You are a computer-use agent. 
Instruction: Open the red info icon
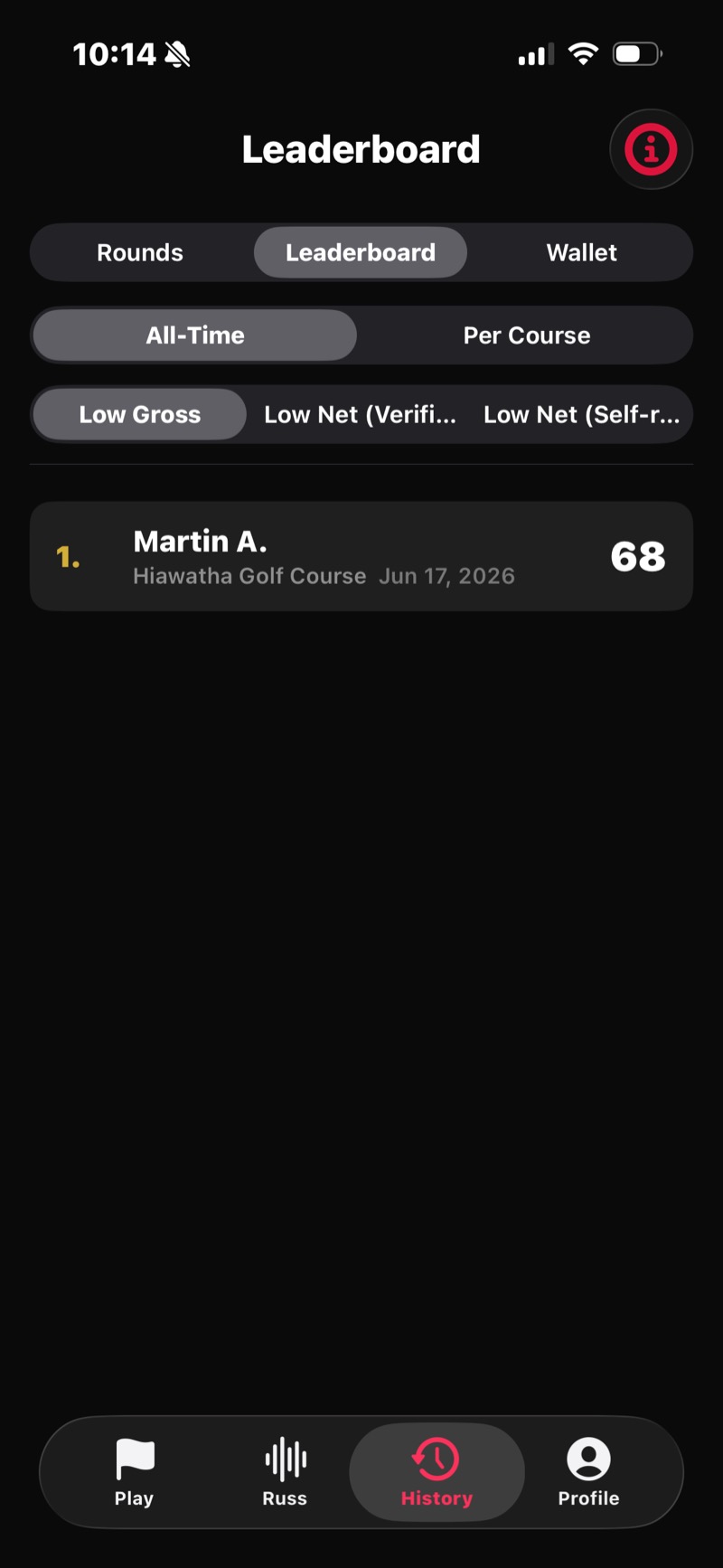[x=651, y=149]
